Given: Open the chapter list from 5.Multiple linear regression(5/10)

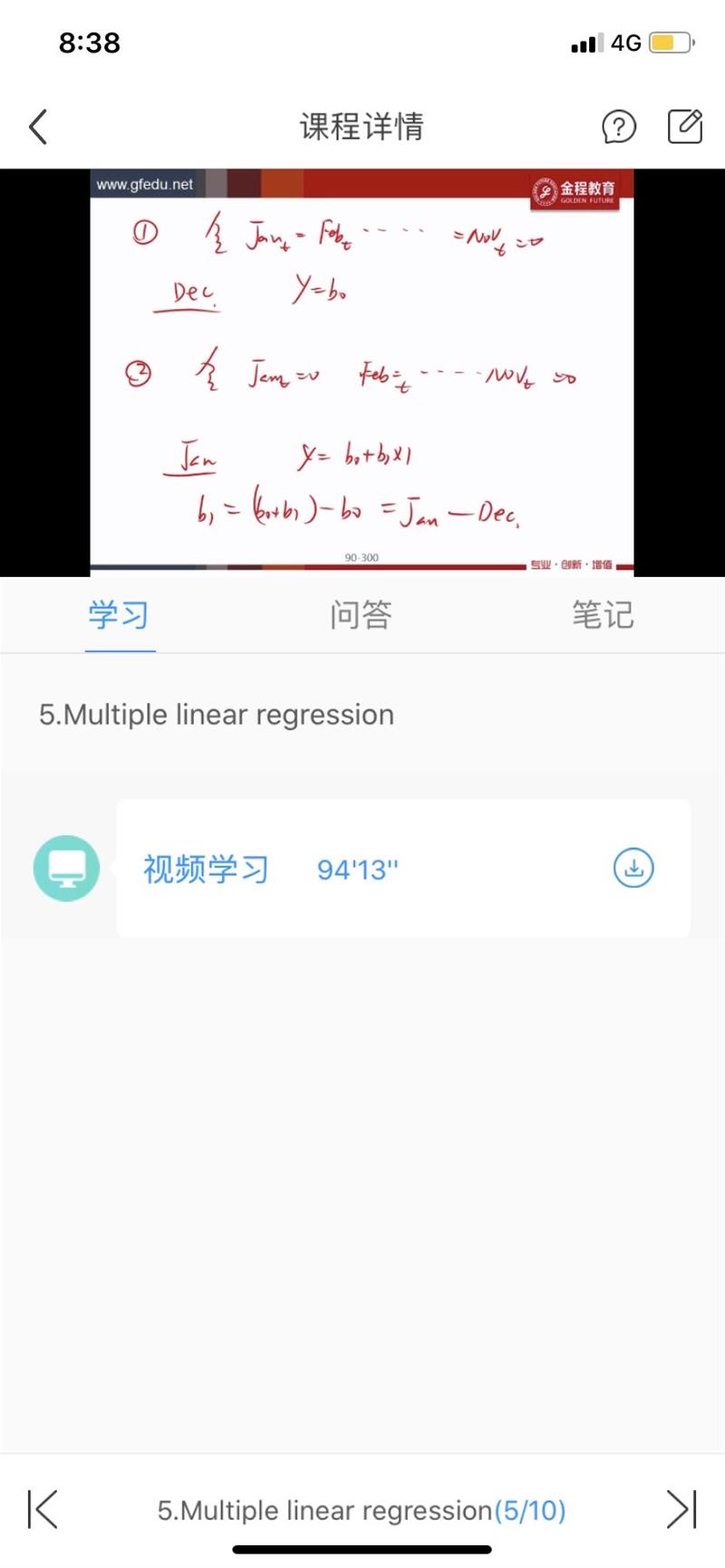Looking at the screenshot, I should (x=362, y=1510).
